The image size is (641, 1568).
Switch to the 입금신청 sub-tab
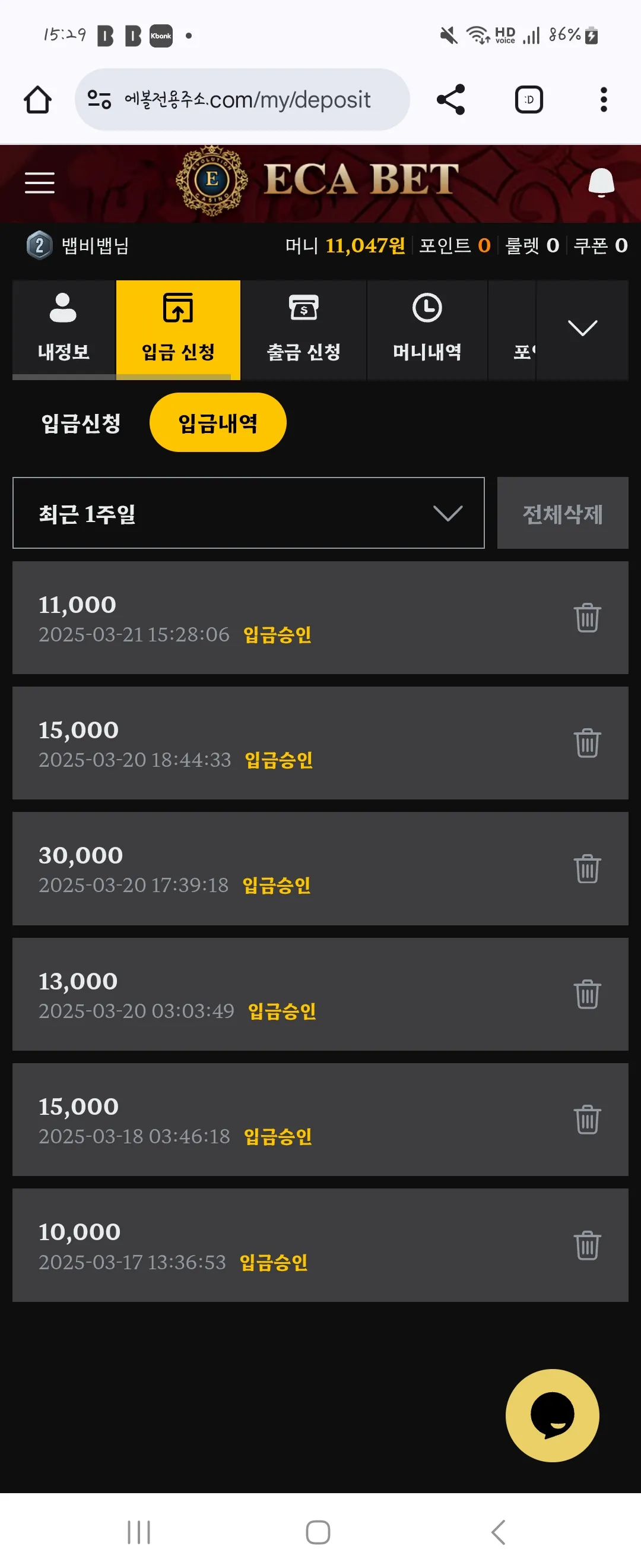point(81,422)
